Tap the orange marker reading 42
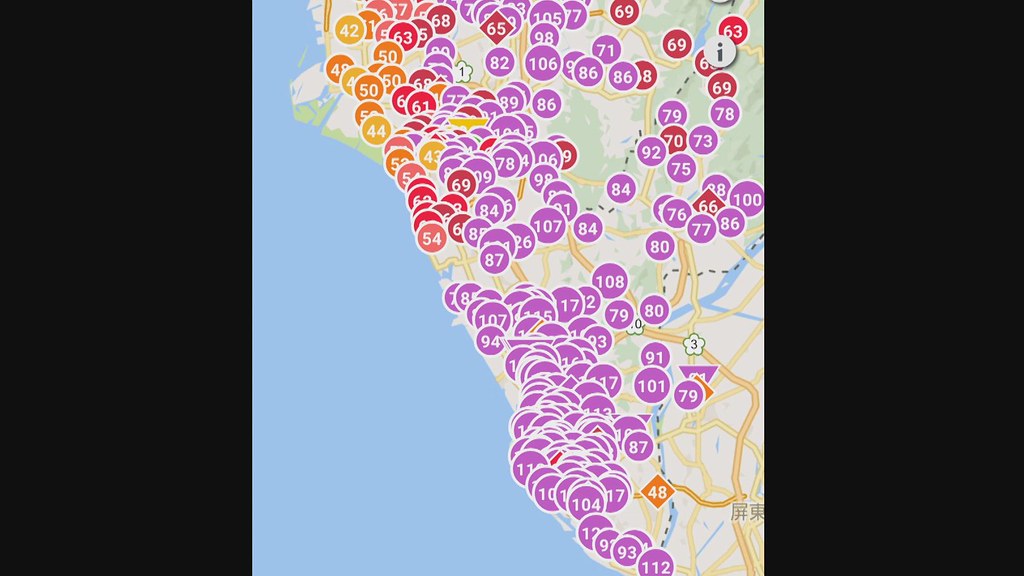The image size is (1024, 576). tap(350, 31)
